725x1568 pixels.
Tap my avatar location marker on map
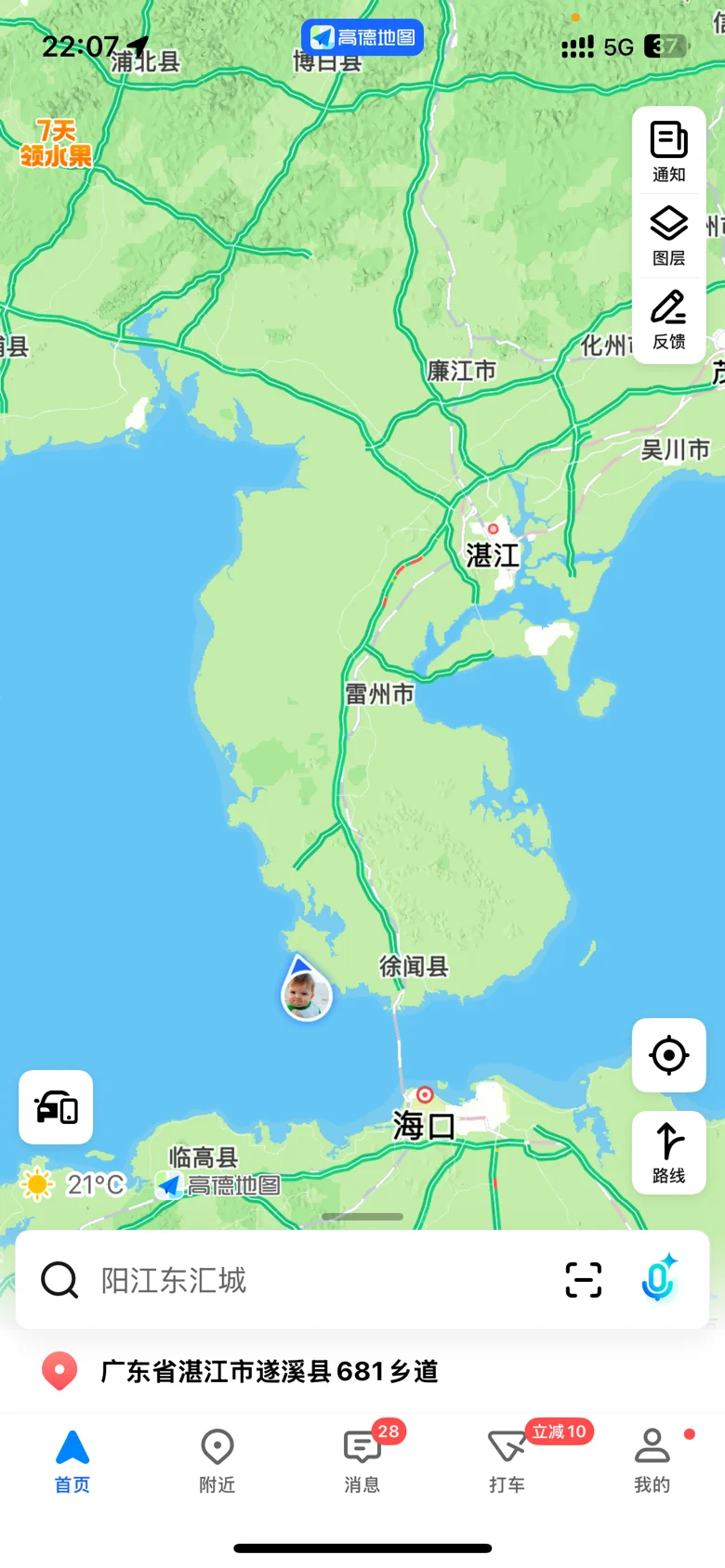pyautogui.click(x=307, y=992)
